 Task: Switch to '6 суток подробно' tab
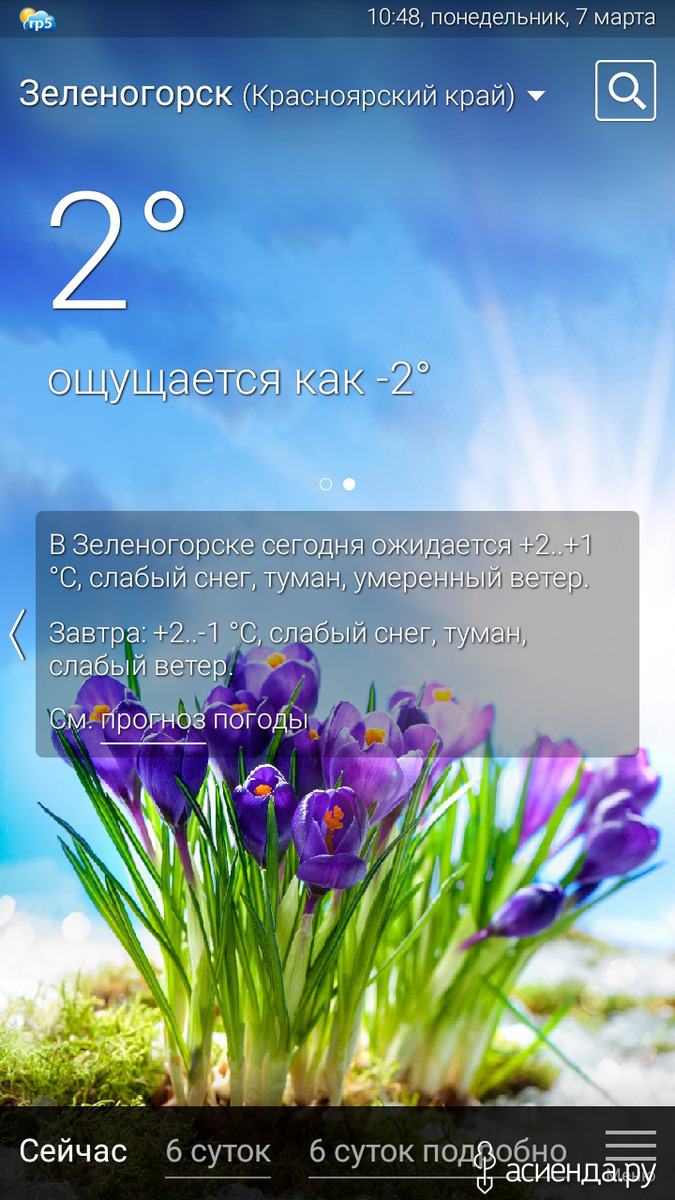pyautogui.click(x=438, y=1151)
